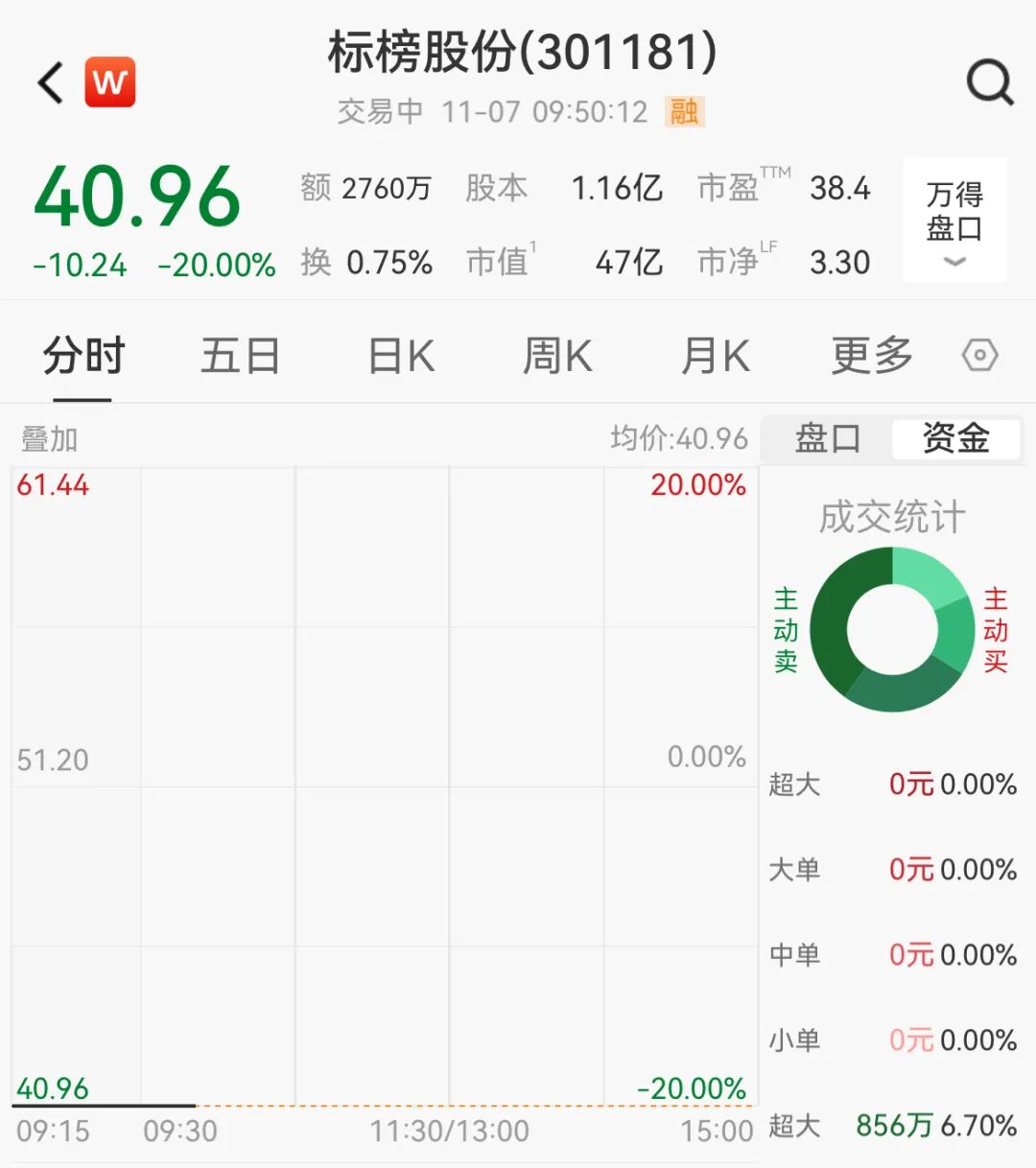Tap 叠加 to overlay a comparison
1036x1168 pixels.
point(49,440)
